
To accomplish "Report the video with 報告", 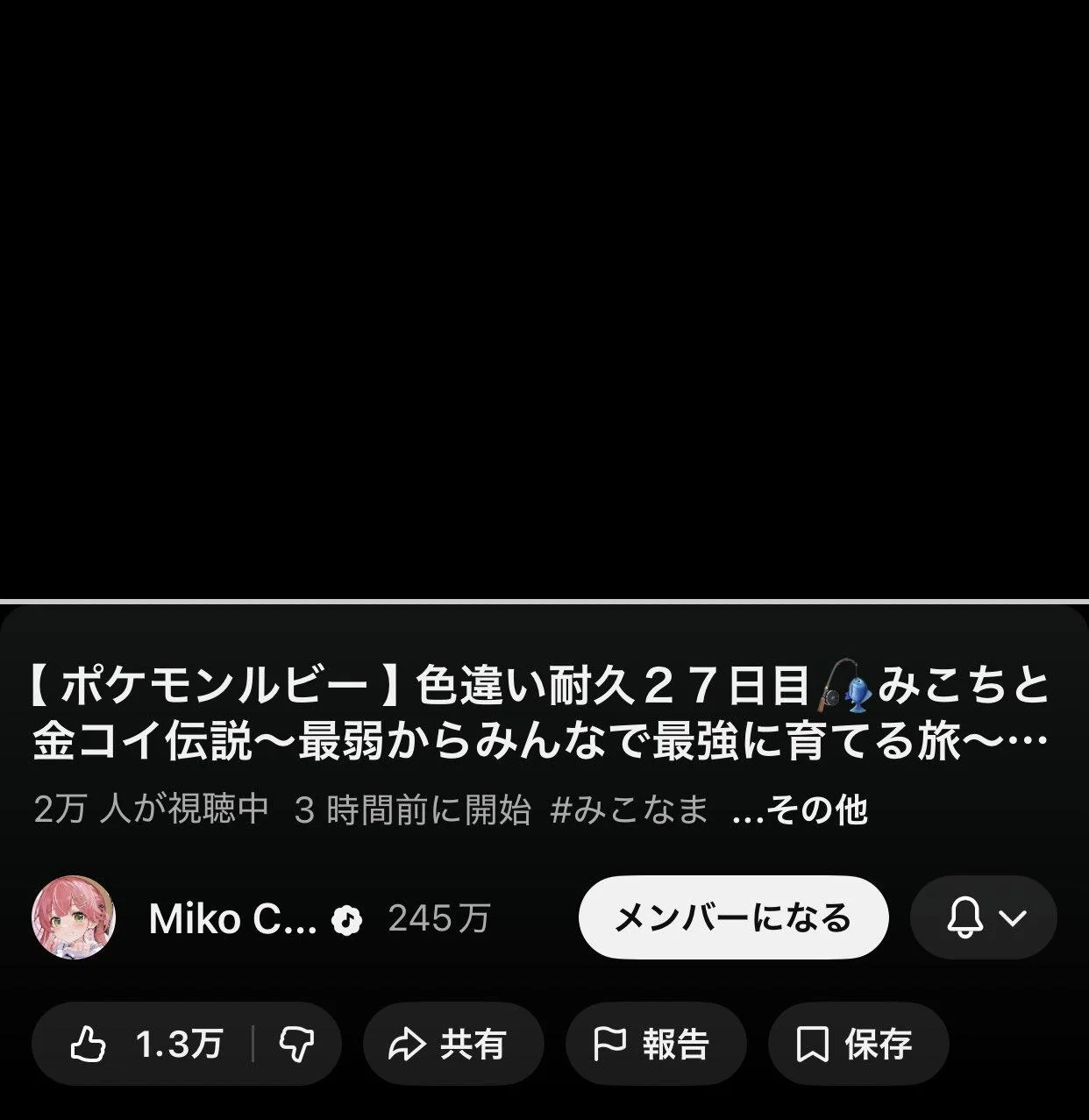I will point(655,1044).
